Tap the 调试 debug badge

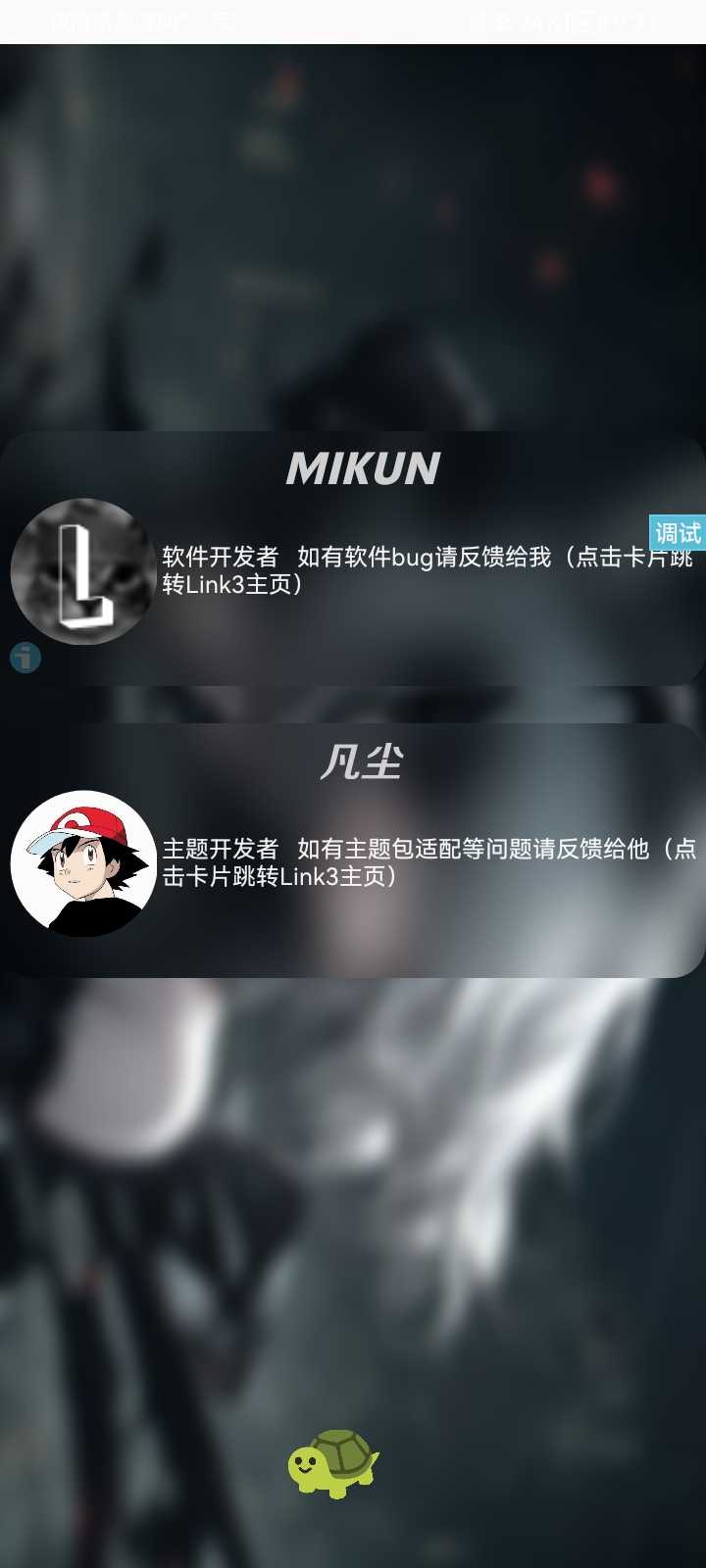point(677,533)
